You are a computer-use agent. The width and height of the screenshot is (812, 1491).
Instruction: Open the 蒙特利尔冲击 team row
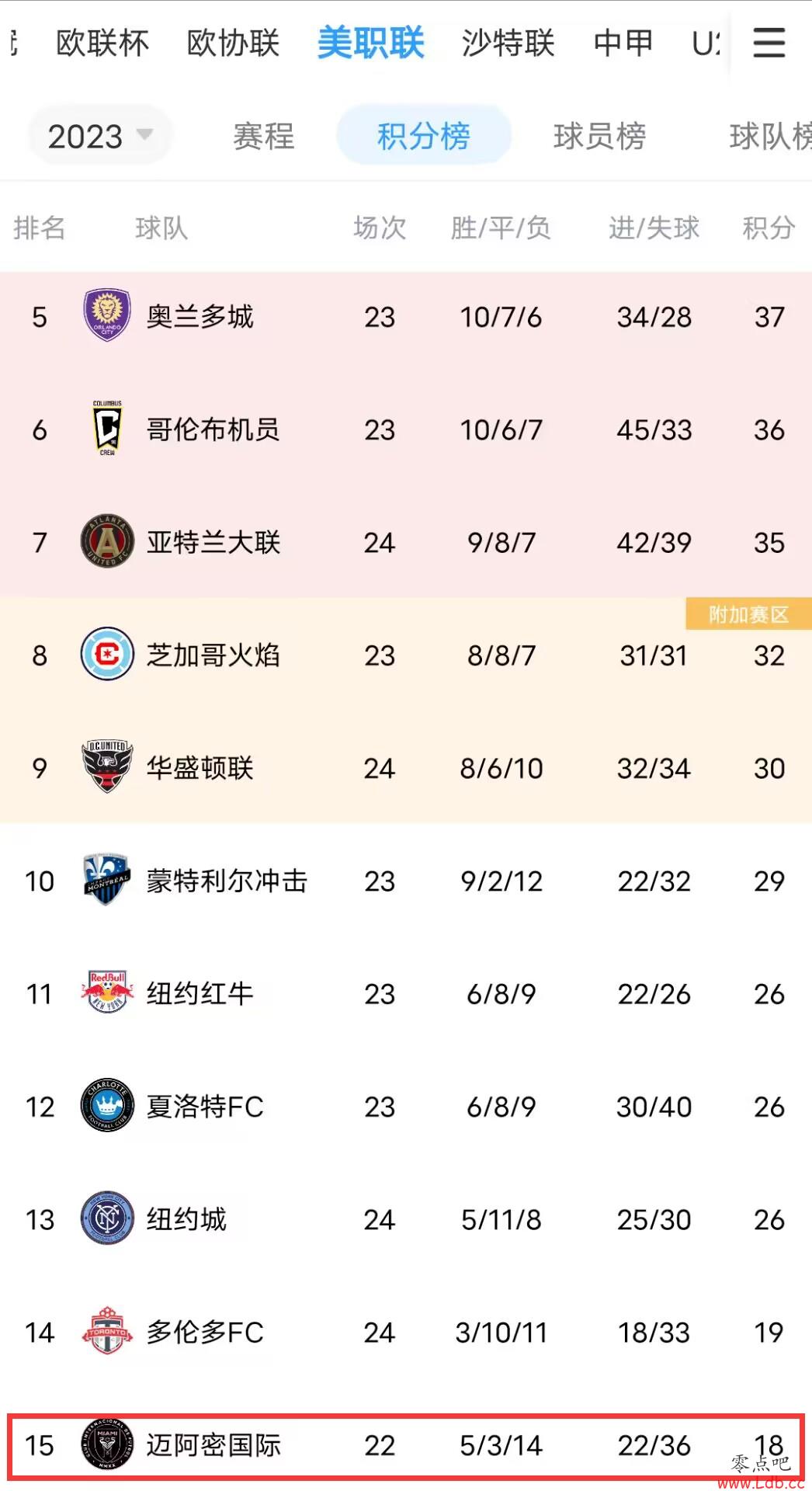click(x=406, y=881)
